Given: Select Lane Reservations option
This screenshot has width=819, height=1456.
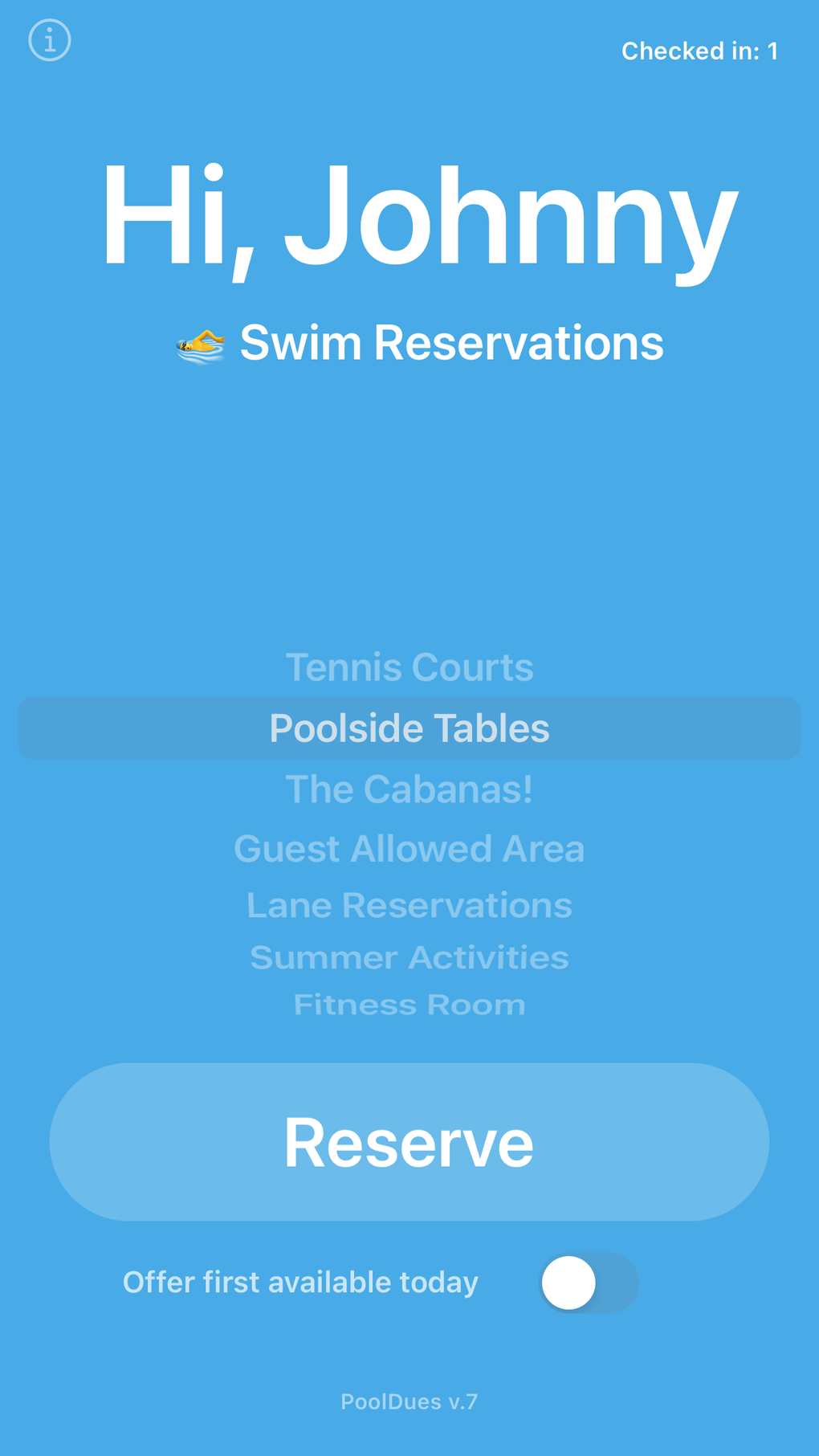Looking at the screenshot, I should pyautogui.click(x=409, y=905).
